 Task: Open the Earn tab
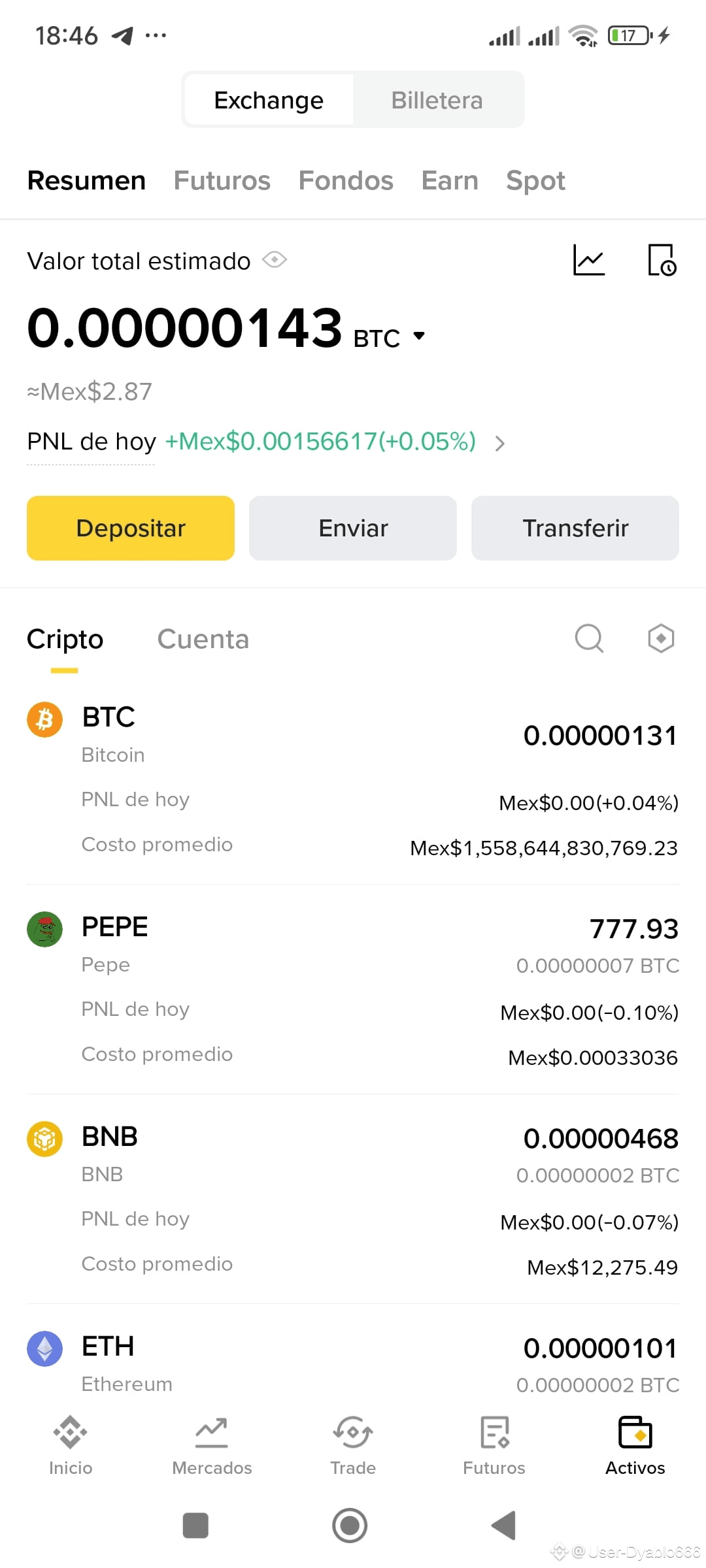click(449, 180)
